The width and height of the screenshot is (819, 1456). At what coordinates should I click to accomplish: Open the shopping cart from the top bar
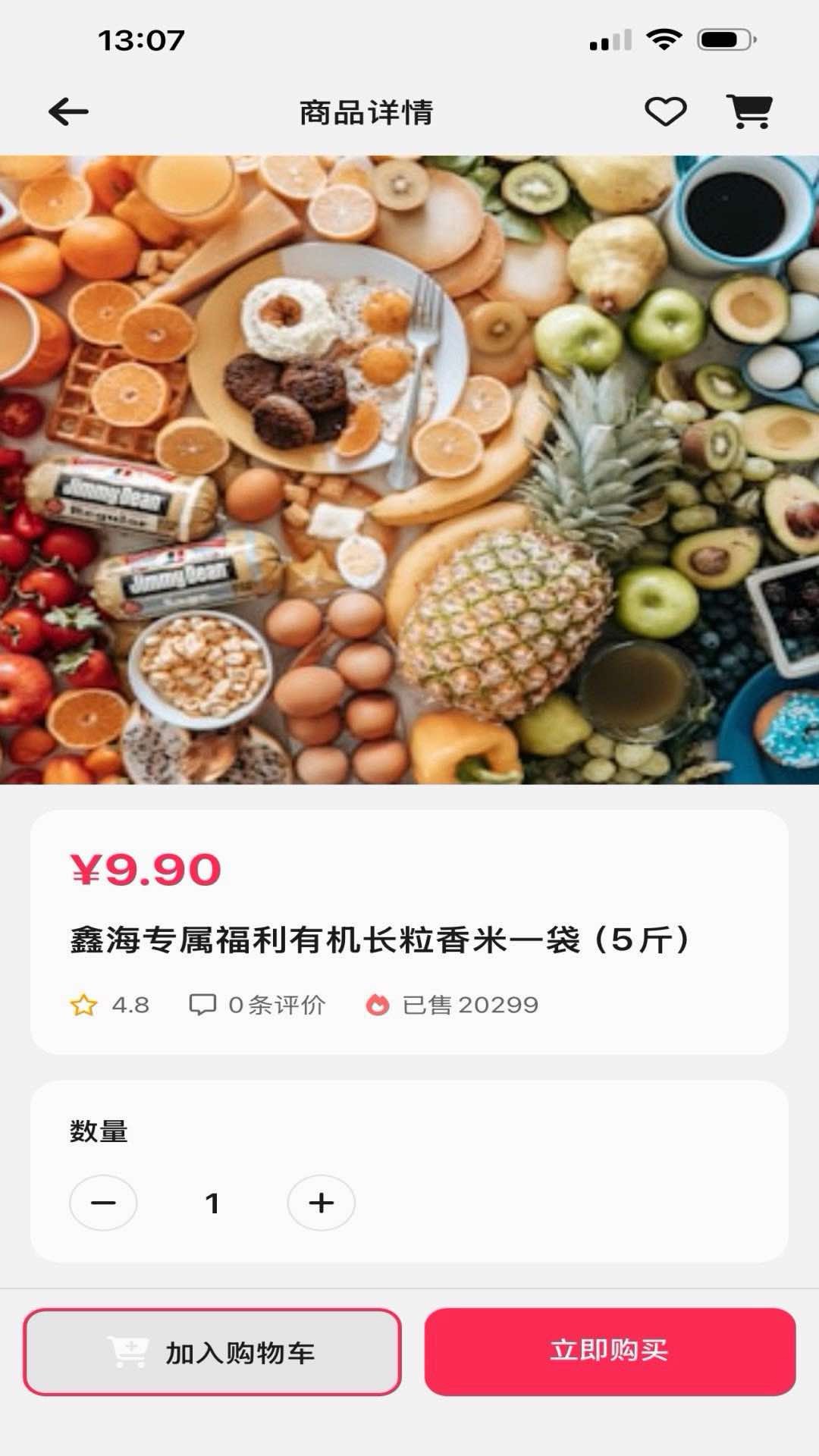tap(748, 111)
